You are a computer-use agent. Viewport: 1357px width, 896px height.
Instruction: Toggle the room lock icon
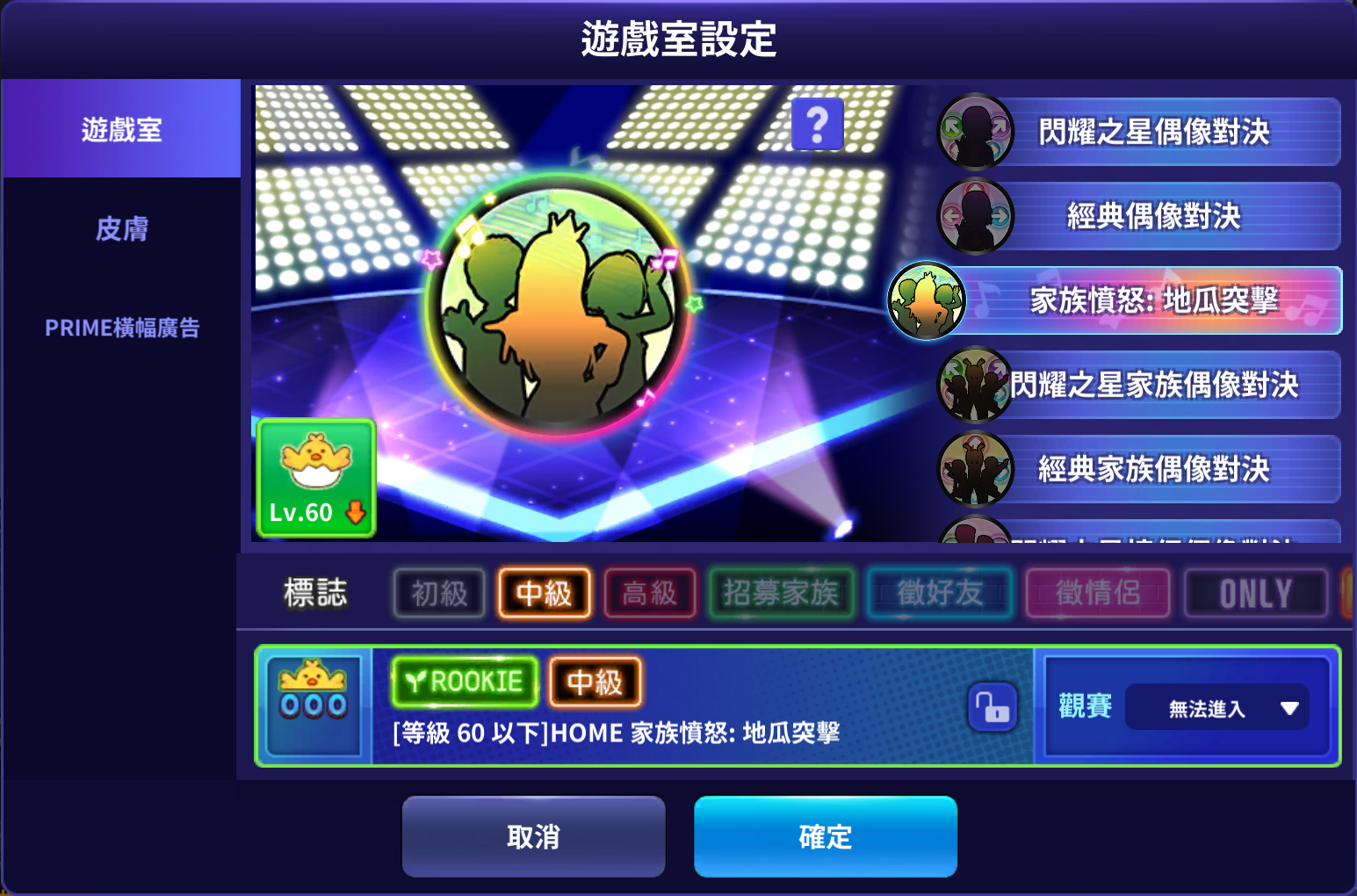tap(992, 707)
